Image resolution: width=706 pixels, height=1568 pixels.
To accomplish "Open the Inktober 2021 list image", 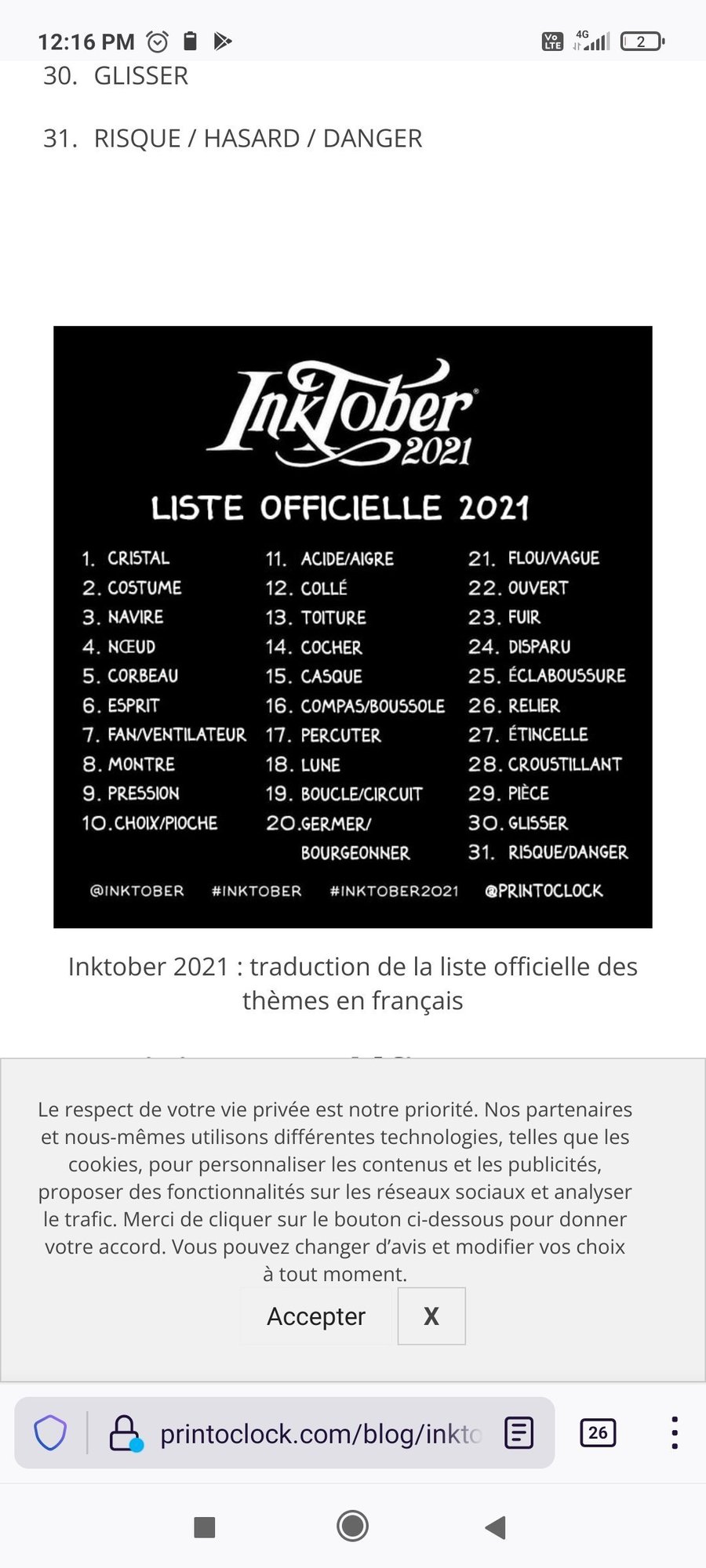I will (x=353, y=627).
